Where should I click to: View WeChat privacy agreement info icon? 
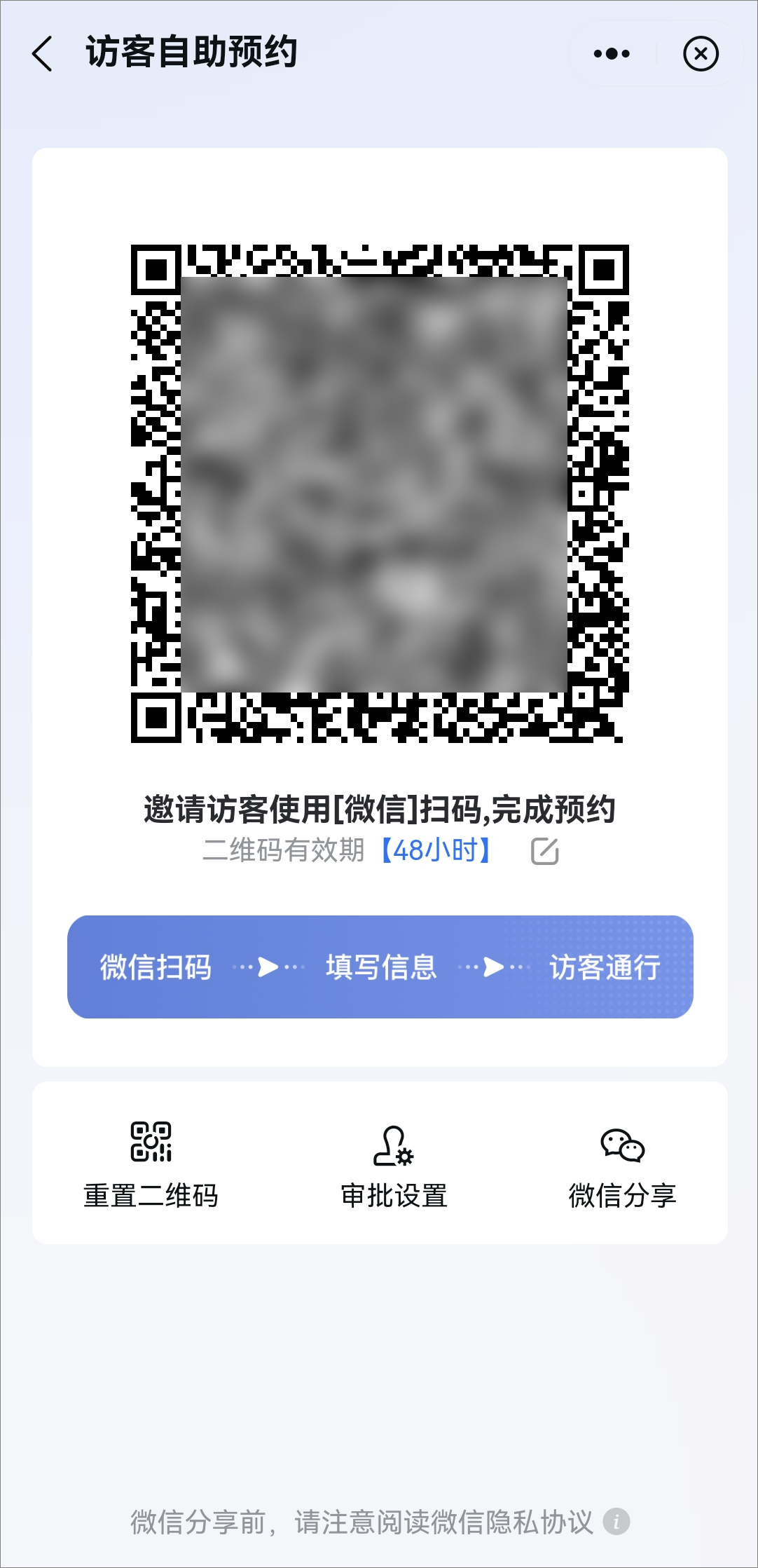[x=616, y=1522]
